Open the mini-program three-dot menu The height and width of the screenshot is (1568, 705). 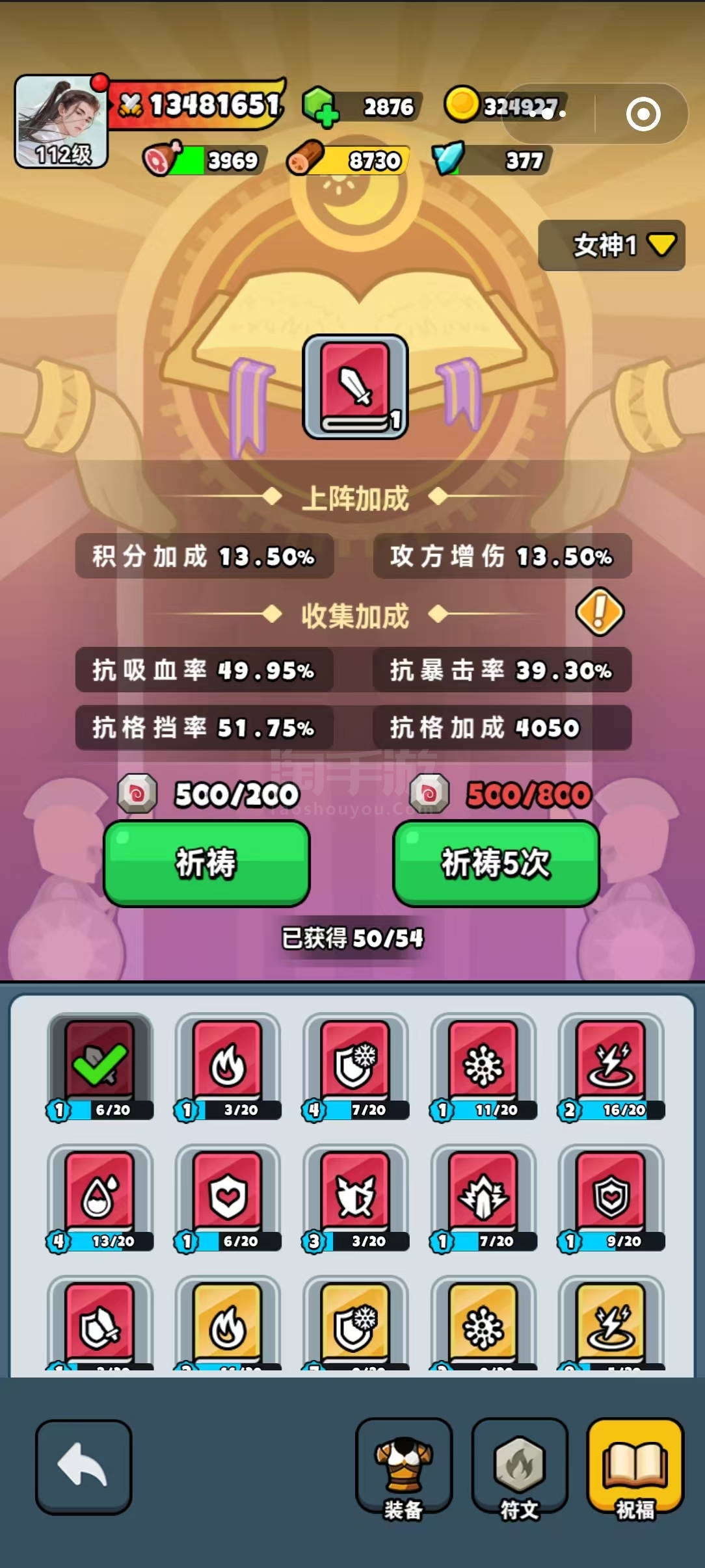pos(547,114)
